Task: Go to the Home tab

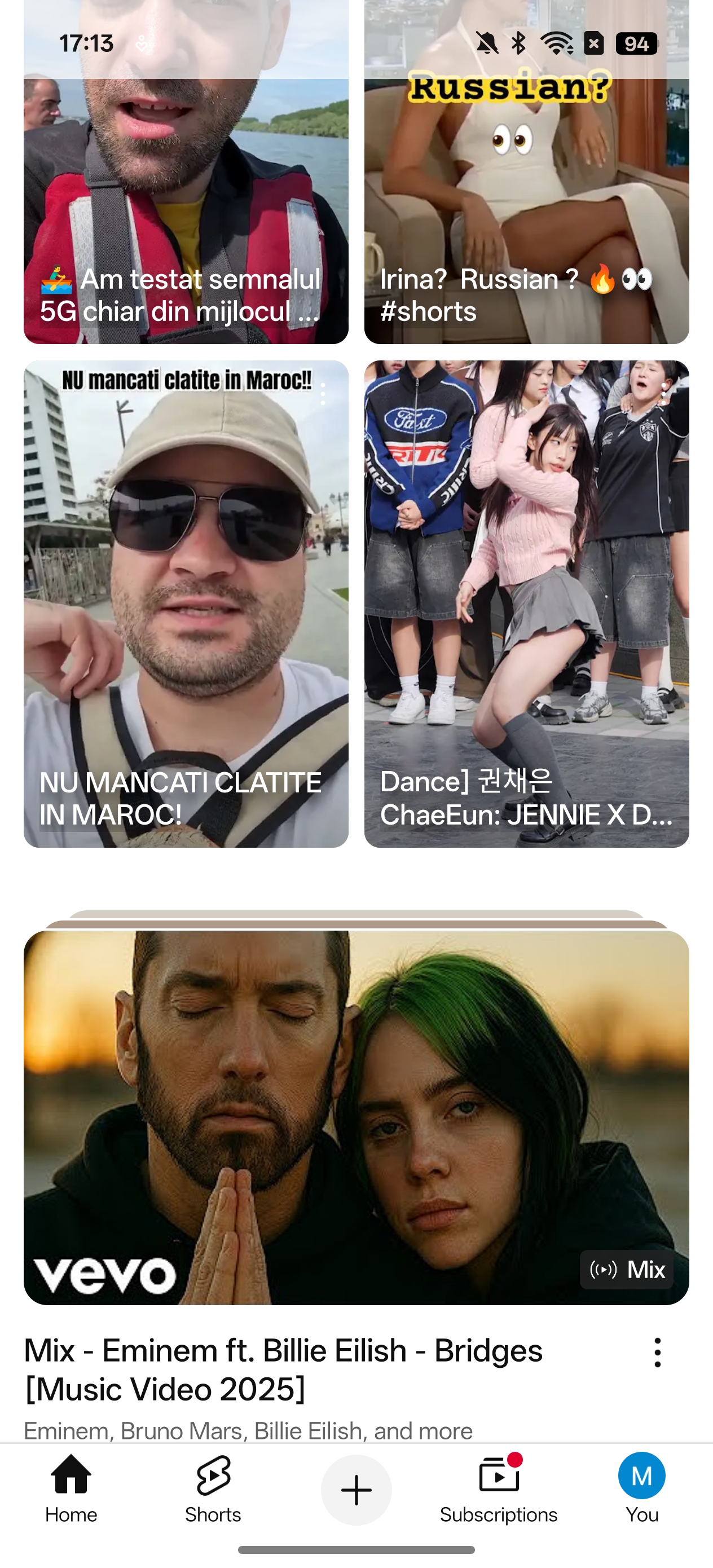Action: [x=71, y=1489]
